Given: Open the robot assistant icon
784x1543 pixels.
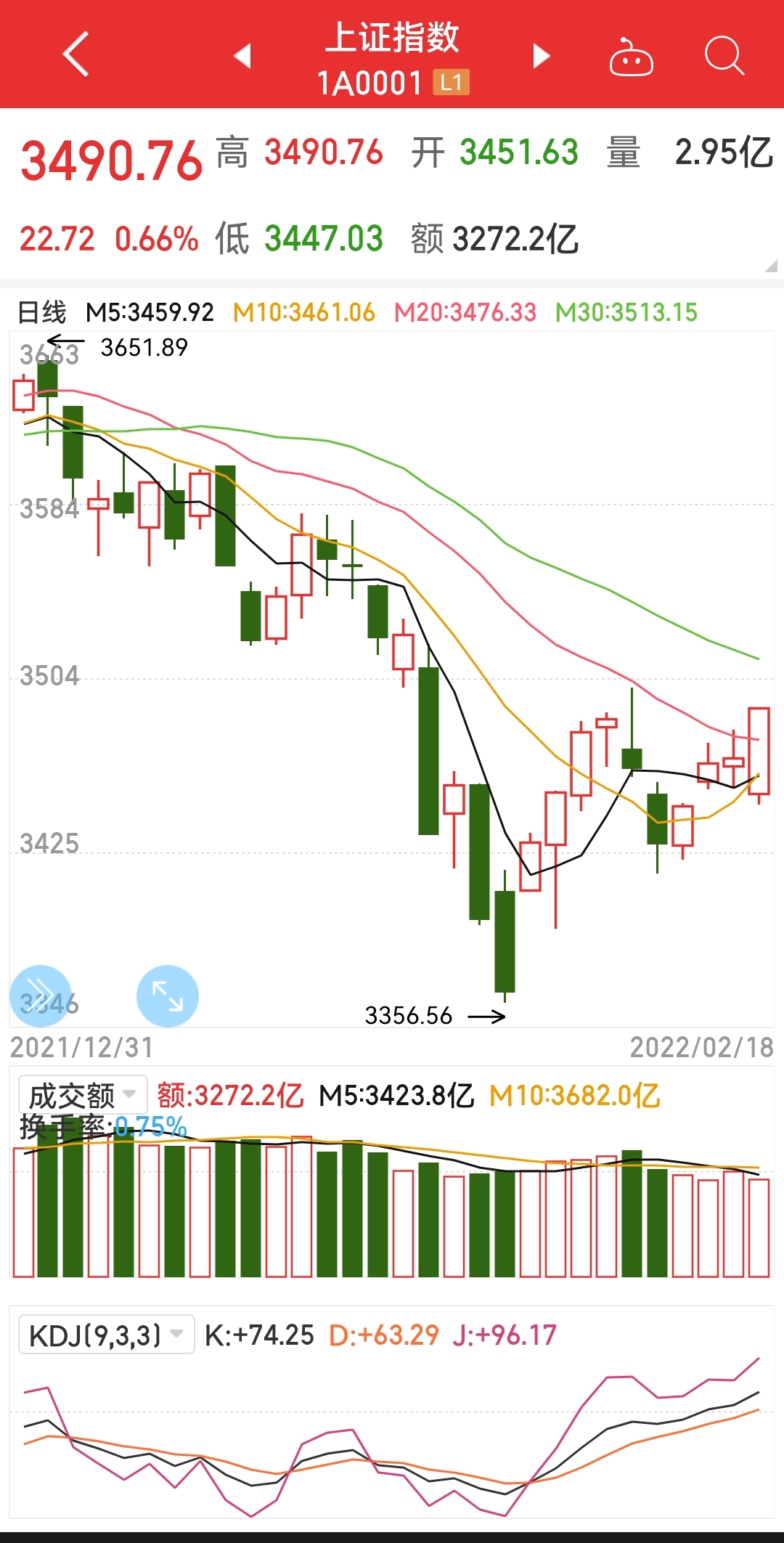Looking at the screenshot, I should pos(631,57).
